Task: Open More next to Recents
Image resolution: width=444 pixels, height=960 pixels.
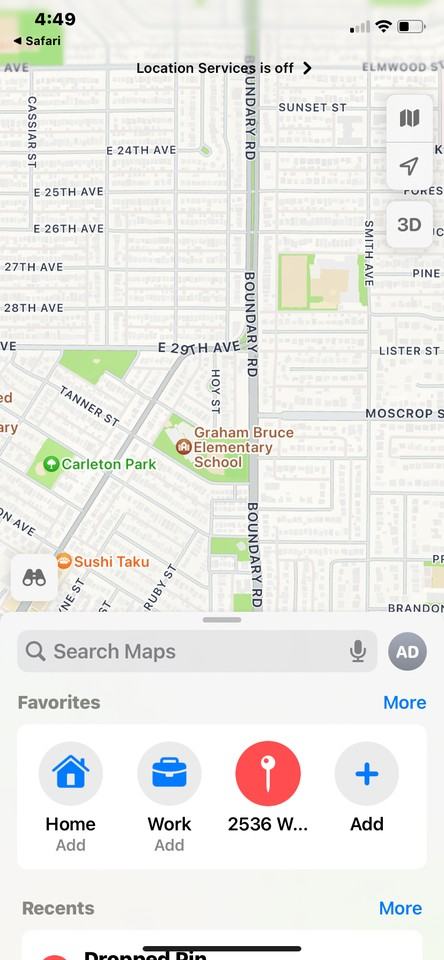Action: pyautogui.click(x=401, y=908)
